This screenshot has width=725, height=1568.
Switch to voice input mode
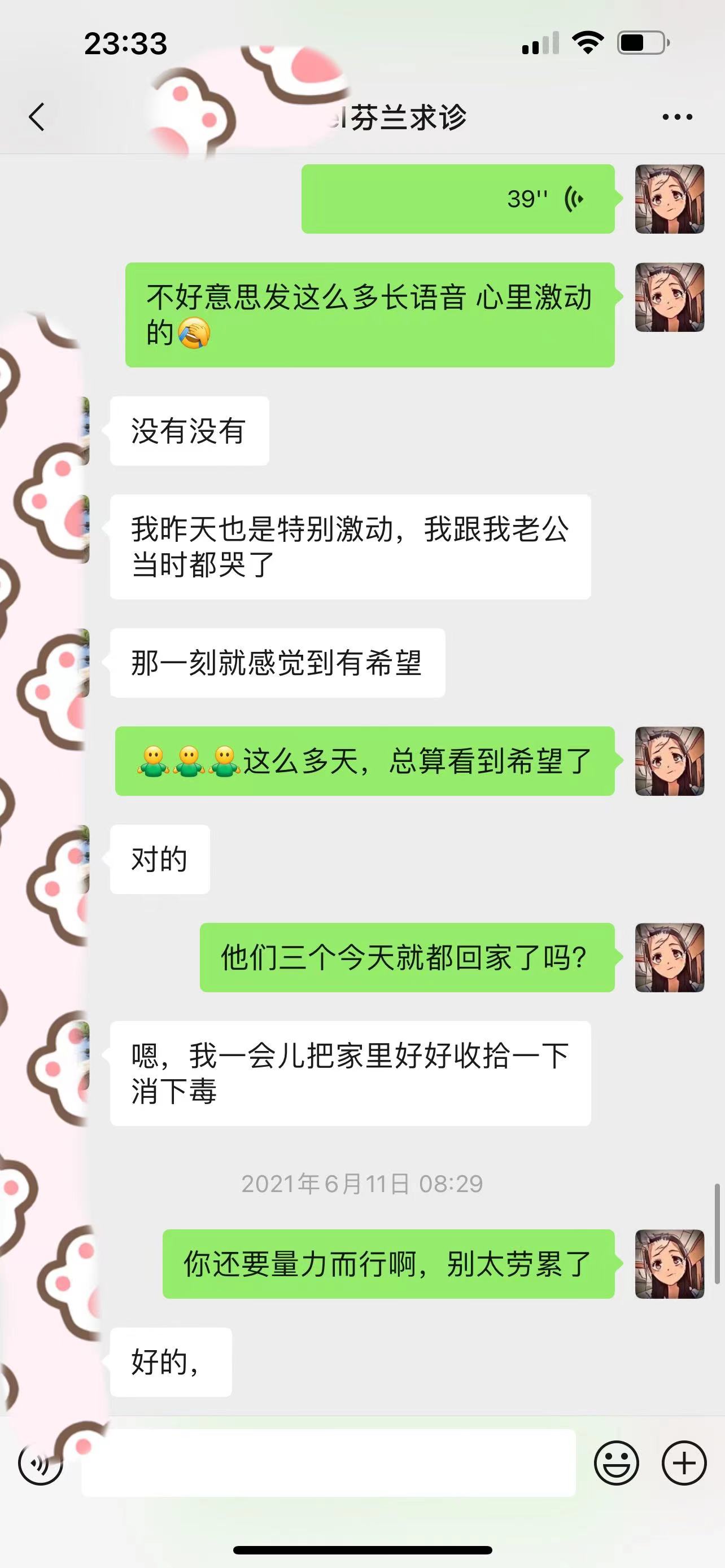(x=40, y=1462)
